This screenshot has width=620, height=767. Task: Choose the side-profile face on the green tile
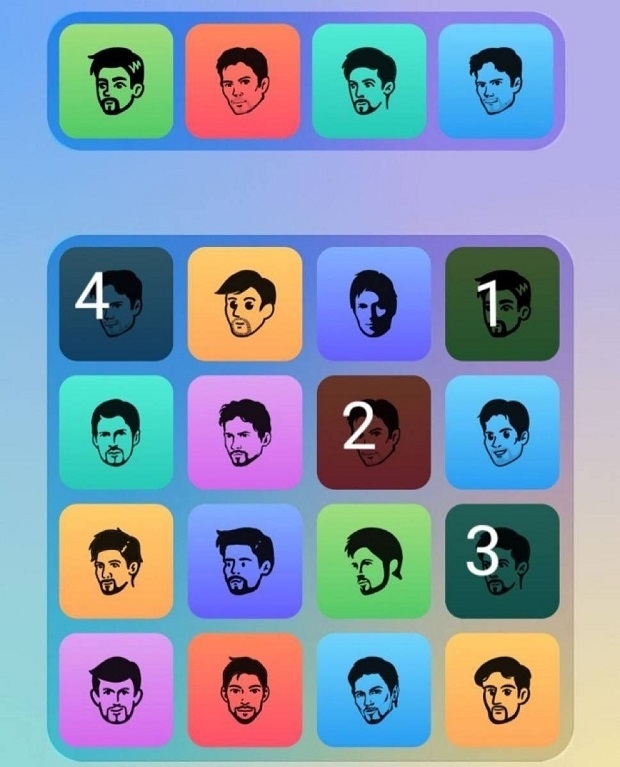(373, 560)
